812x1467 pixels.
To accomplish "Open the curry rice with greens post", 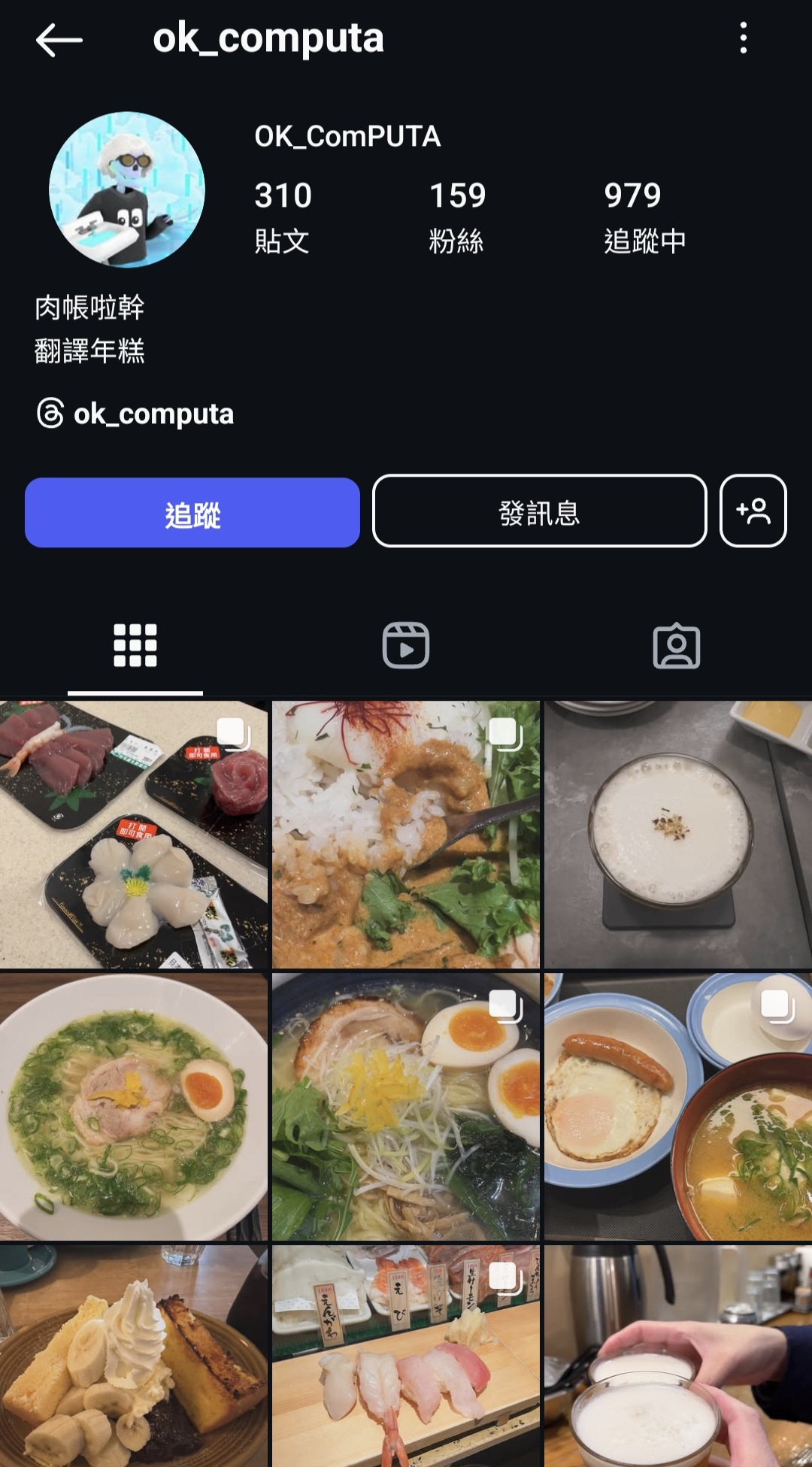I will [x=406, y=835].
